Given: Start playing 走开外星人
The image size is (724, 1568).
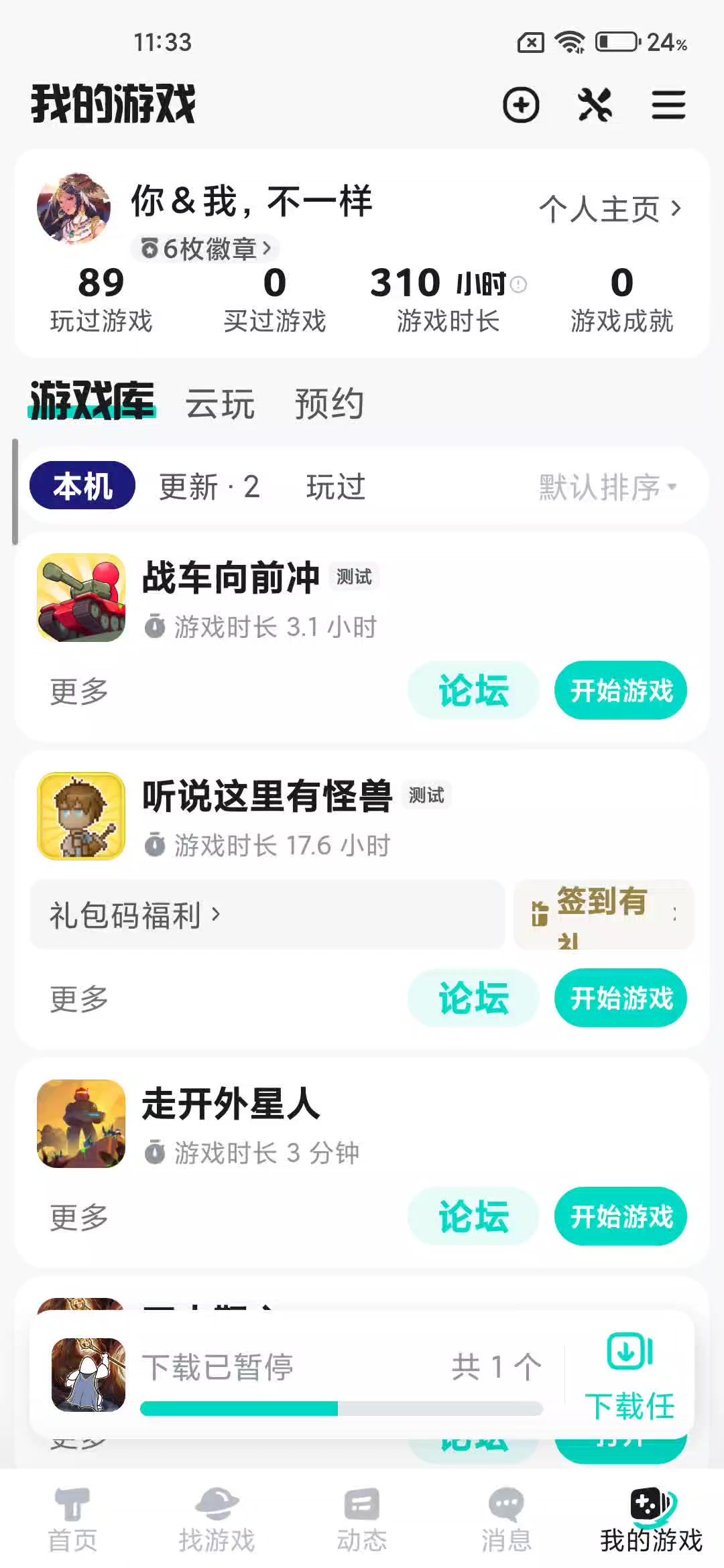Looking at the screenshot, I should [621, 1216].
